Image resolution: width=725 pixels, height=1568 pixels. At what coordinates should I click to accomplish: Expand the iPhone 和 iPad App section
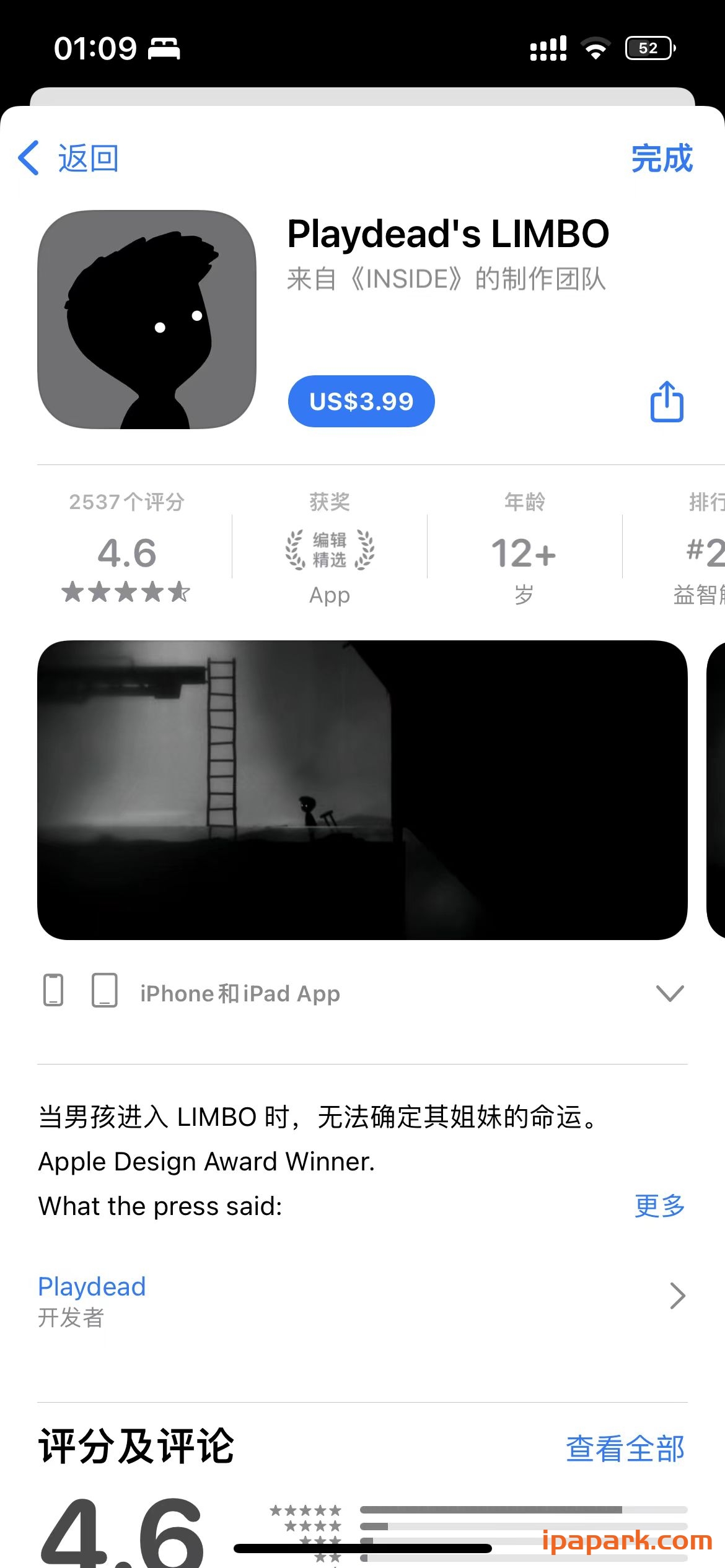(669, 993)
